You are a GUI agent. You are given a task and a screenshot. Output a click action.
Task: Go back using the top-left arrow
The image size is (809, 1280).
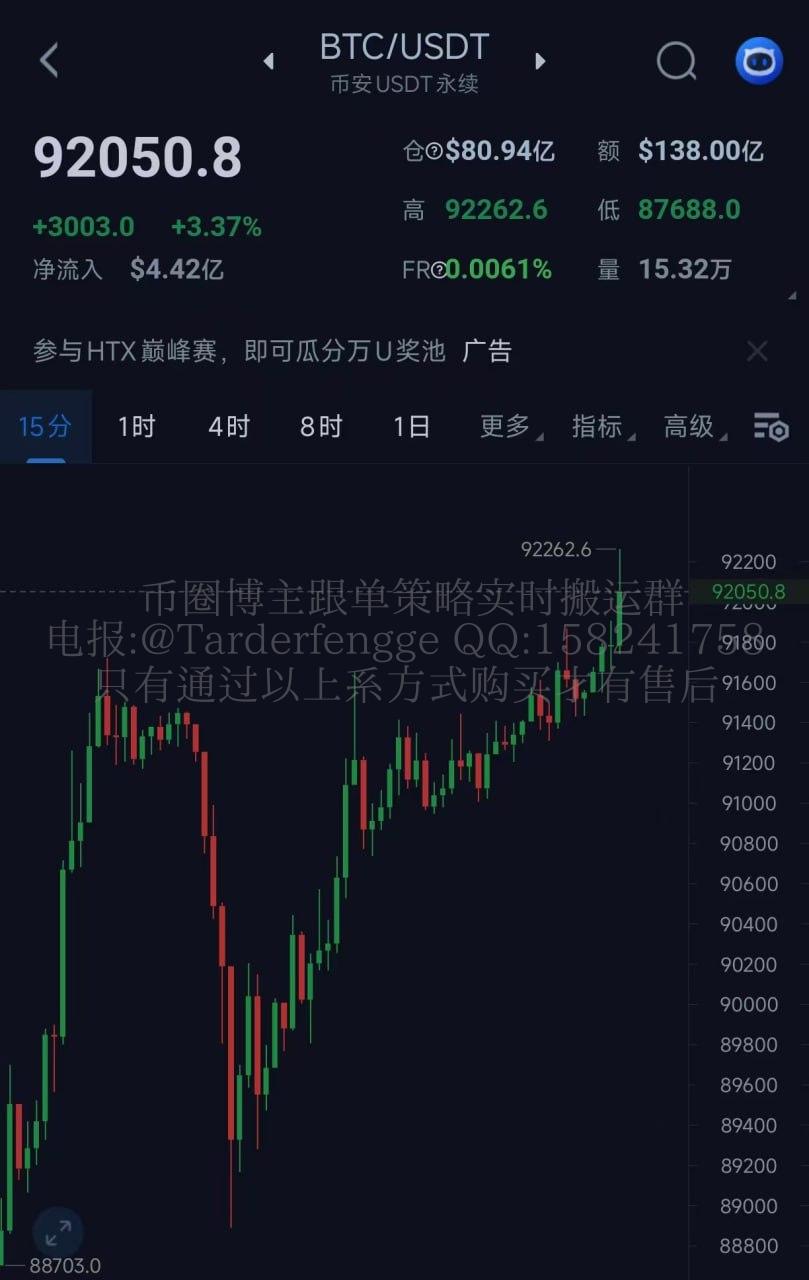click(48, 60)
